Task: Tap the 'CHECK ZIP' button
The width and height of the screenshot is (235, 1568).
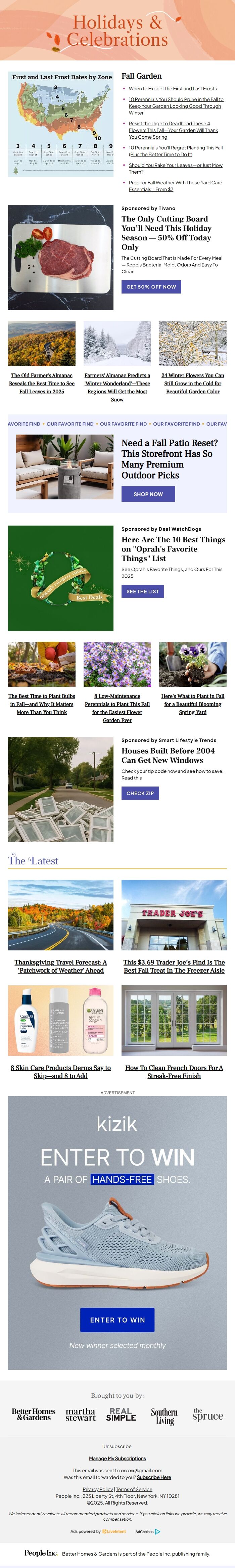Action: click(140, 793)
